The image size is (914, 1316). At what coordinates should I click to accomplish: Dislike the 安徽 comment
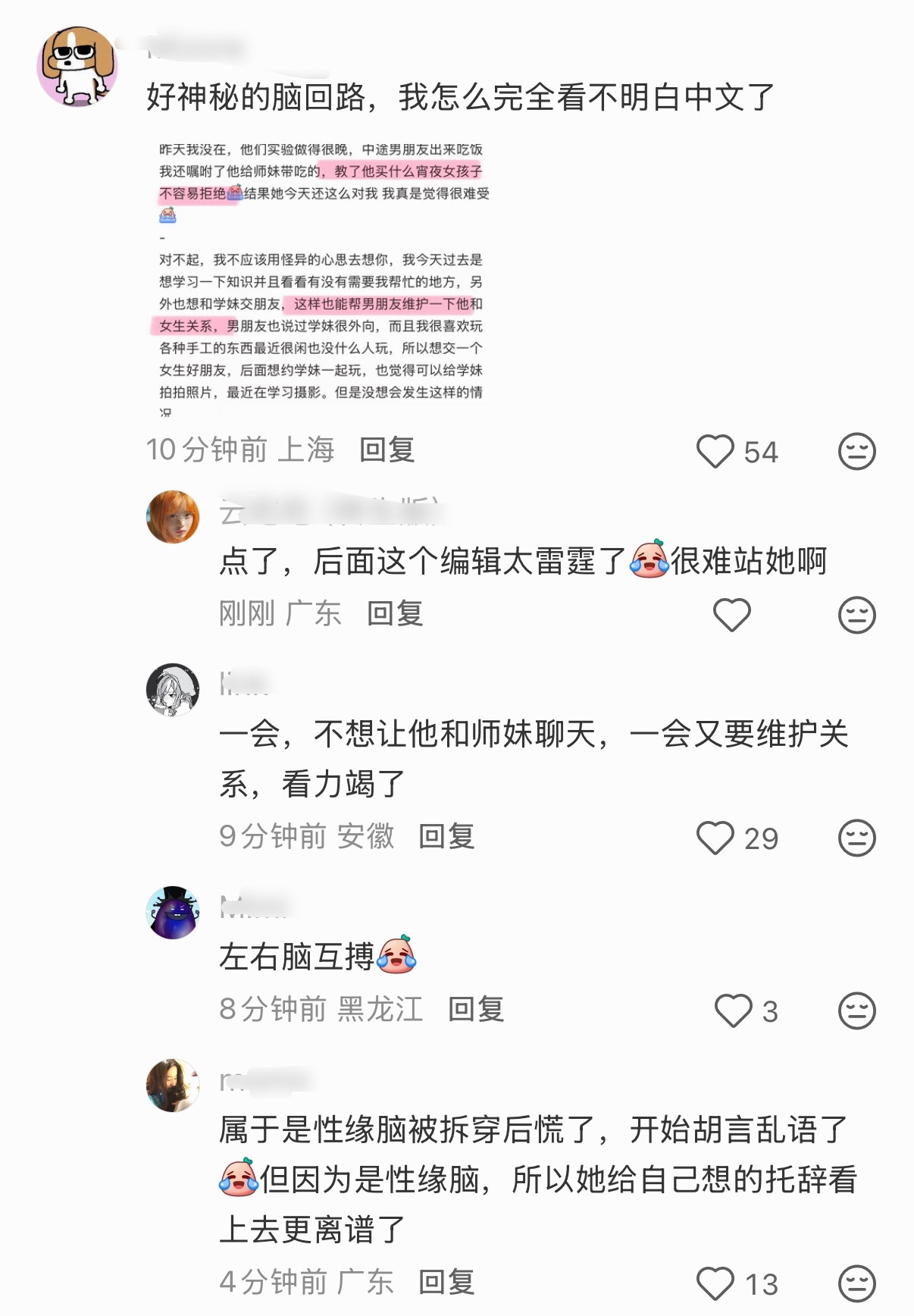[x=856, y=838]
